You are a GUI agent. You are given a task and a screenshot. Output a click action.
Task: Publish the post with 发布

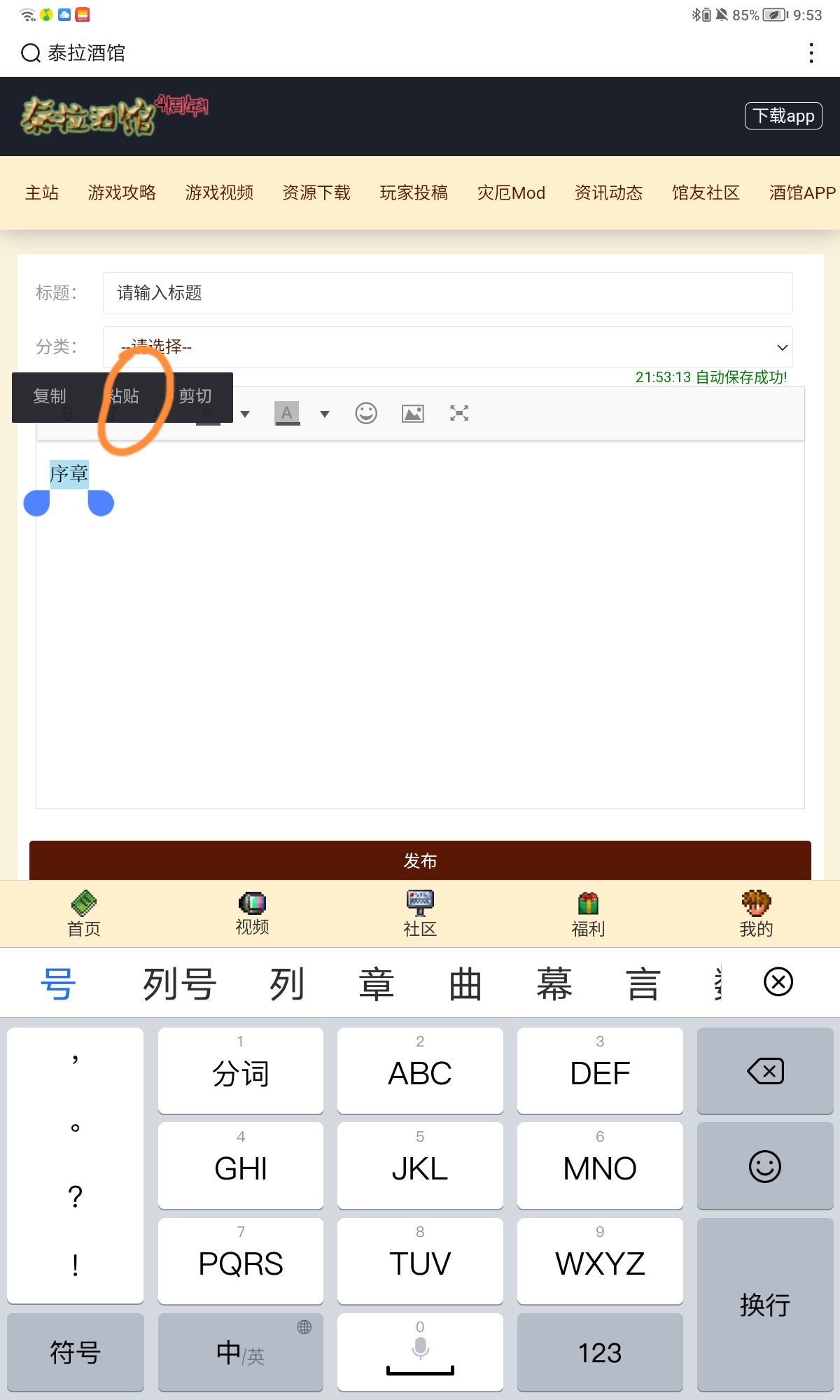pos(420,860)
